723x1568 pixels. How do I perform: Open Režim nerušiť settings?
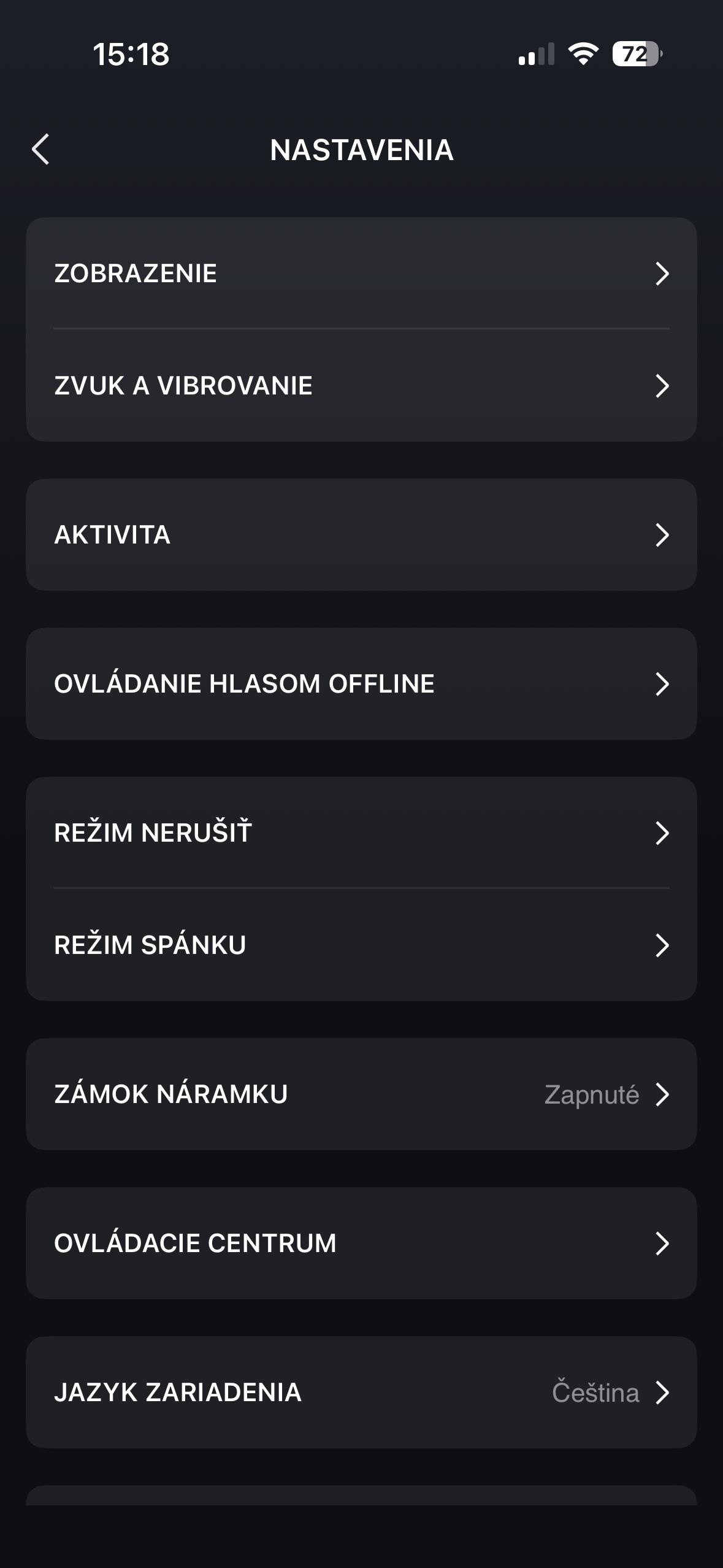click(x=361, y=833)
